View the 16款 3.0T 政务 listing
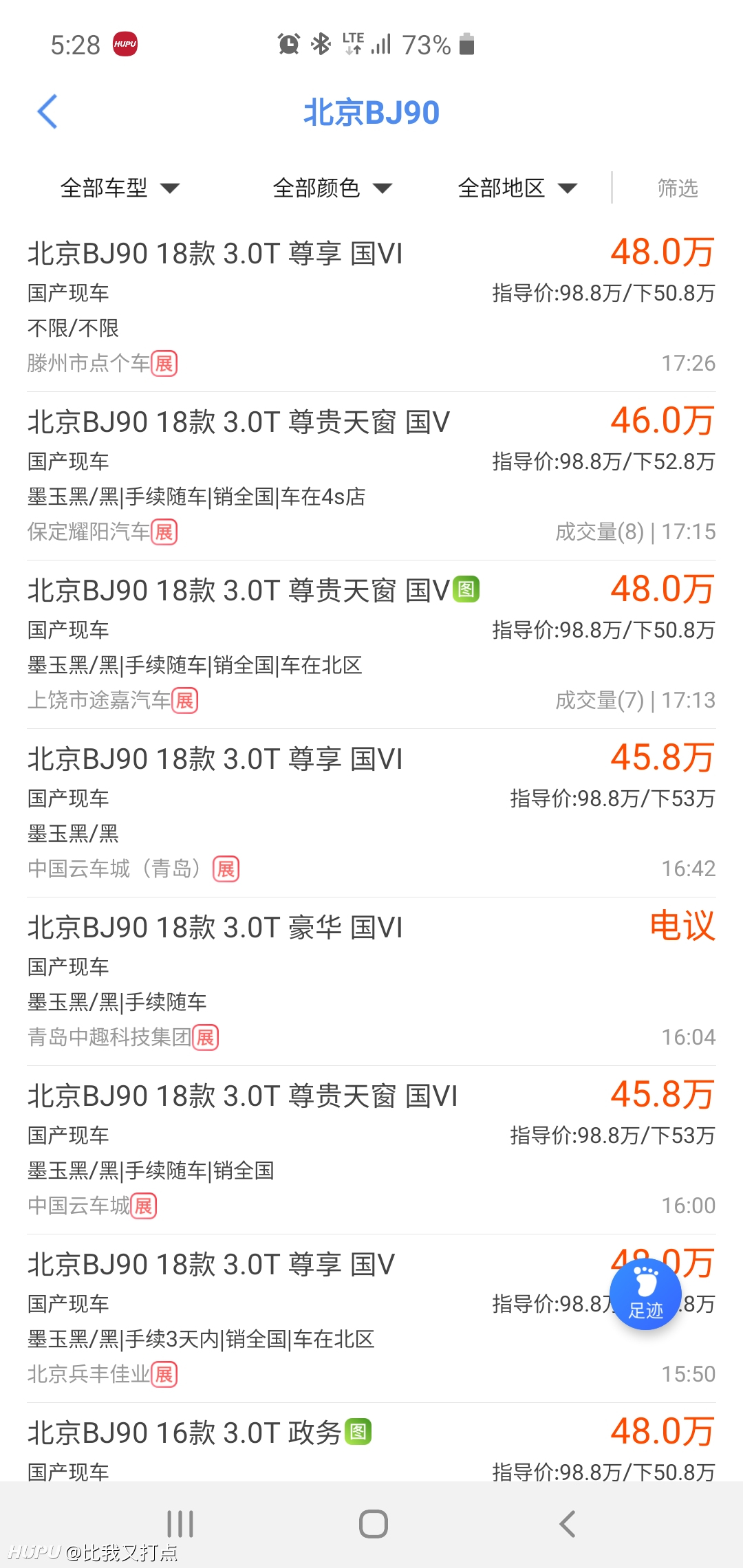The height and width of the screenshot is (1568, 743). tap(371, 1442)
